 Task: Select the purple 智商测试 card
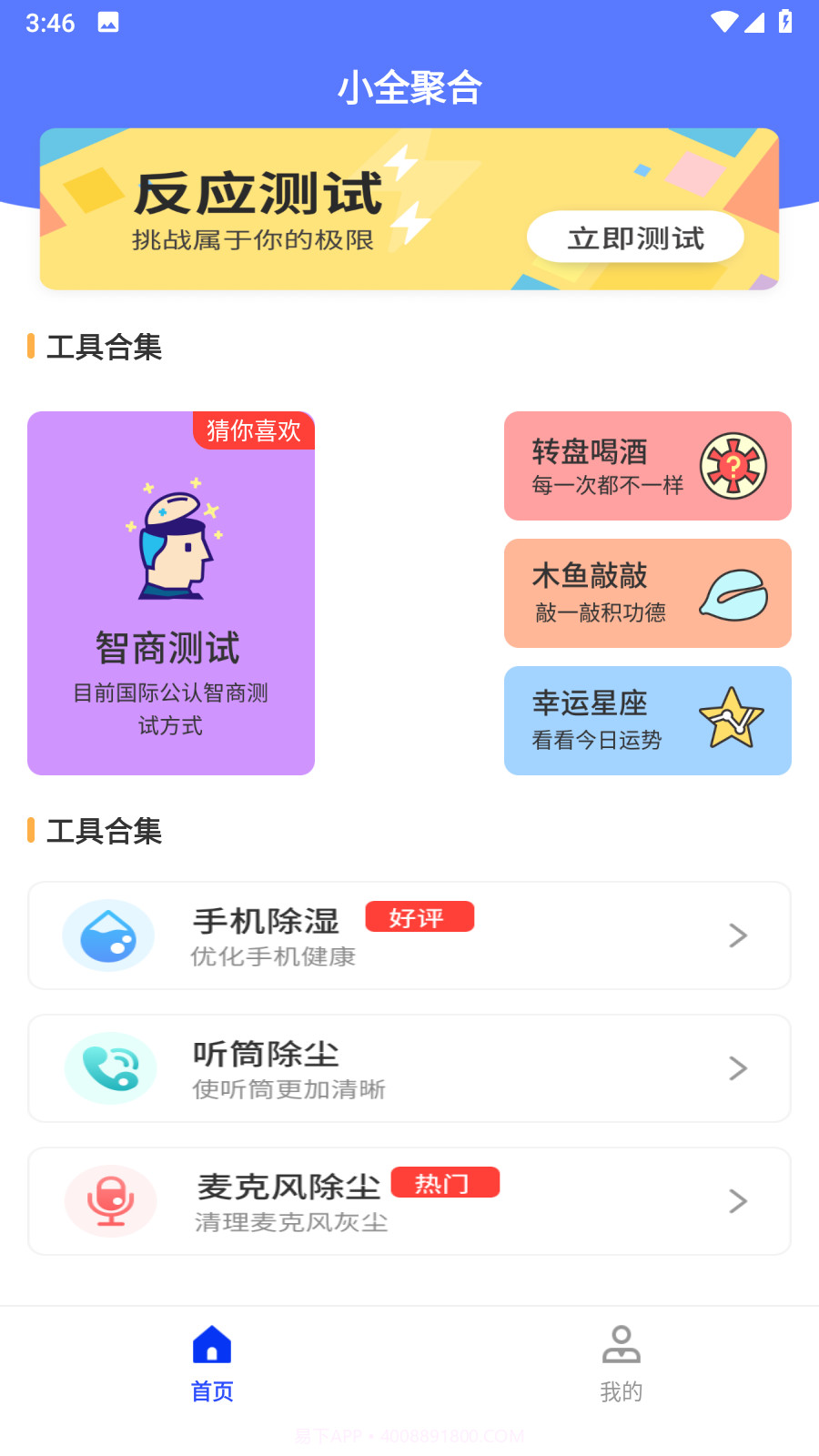coord(171,593)
